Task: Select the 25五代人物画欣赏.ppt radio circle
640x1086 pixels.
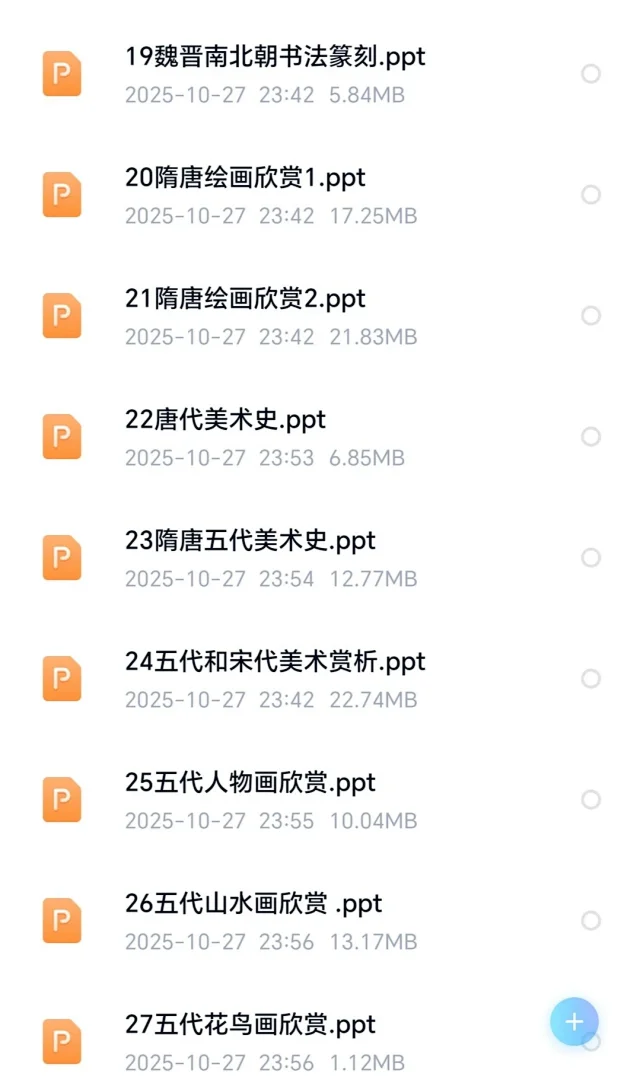Action: tap(591, 800)
